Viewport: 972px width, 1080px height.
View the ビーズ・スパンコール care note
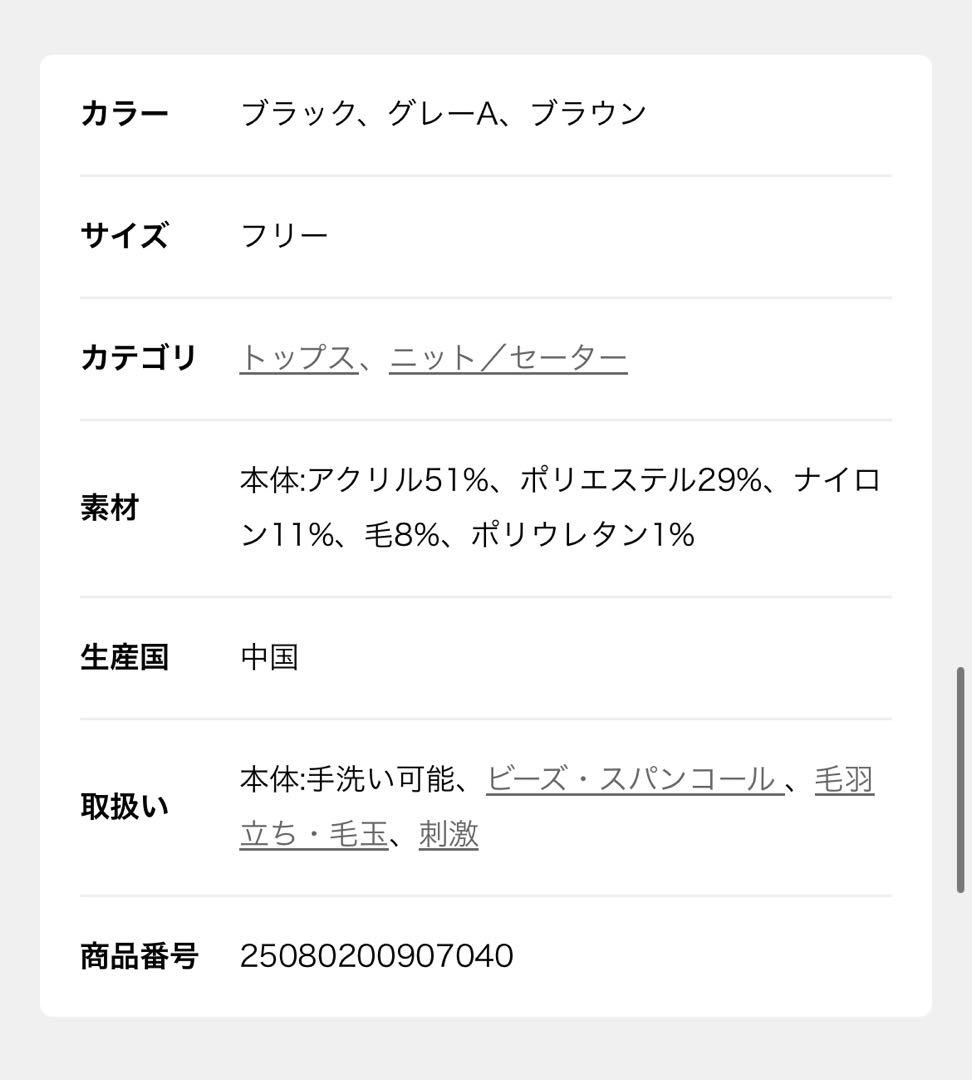(x=633, y=779)
